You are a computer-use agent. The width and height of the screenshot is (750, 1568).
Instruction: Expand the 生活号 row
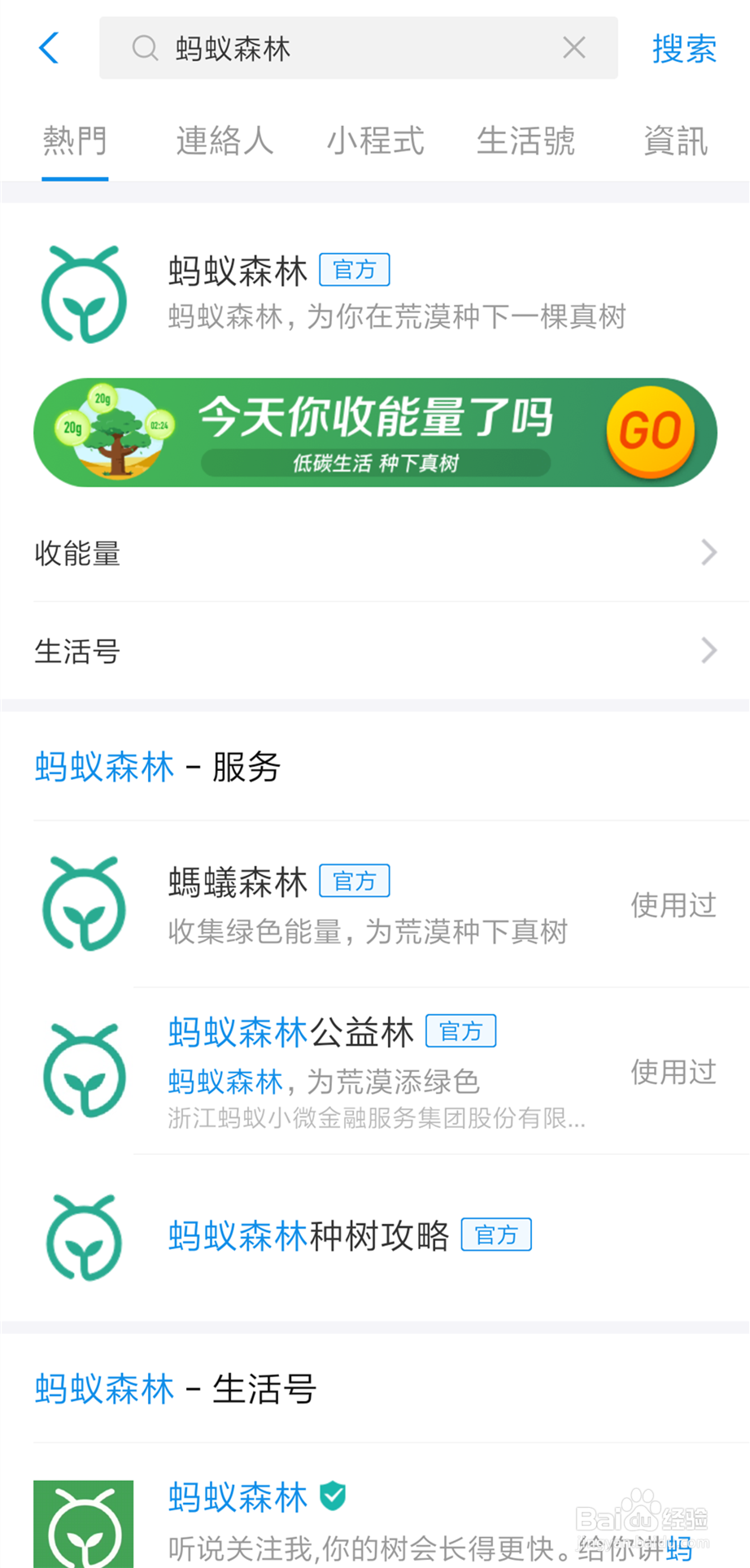click(374, 651)
